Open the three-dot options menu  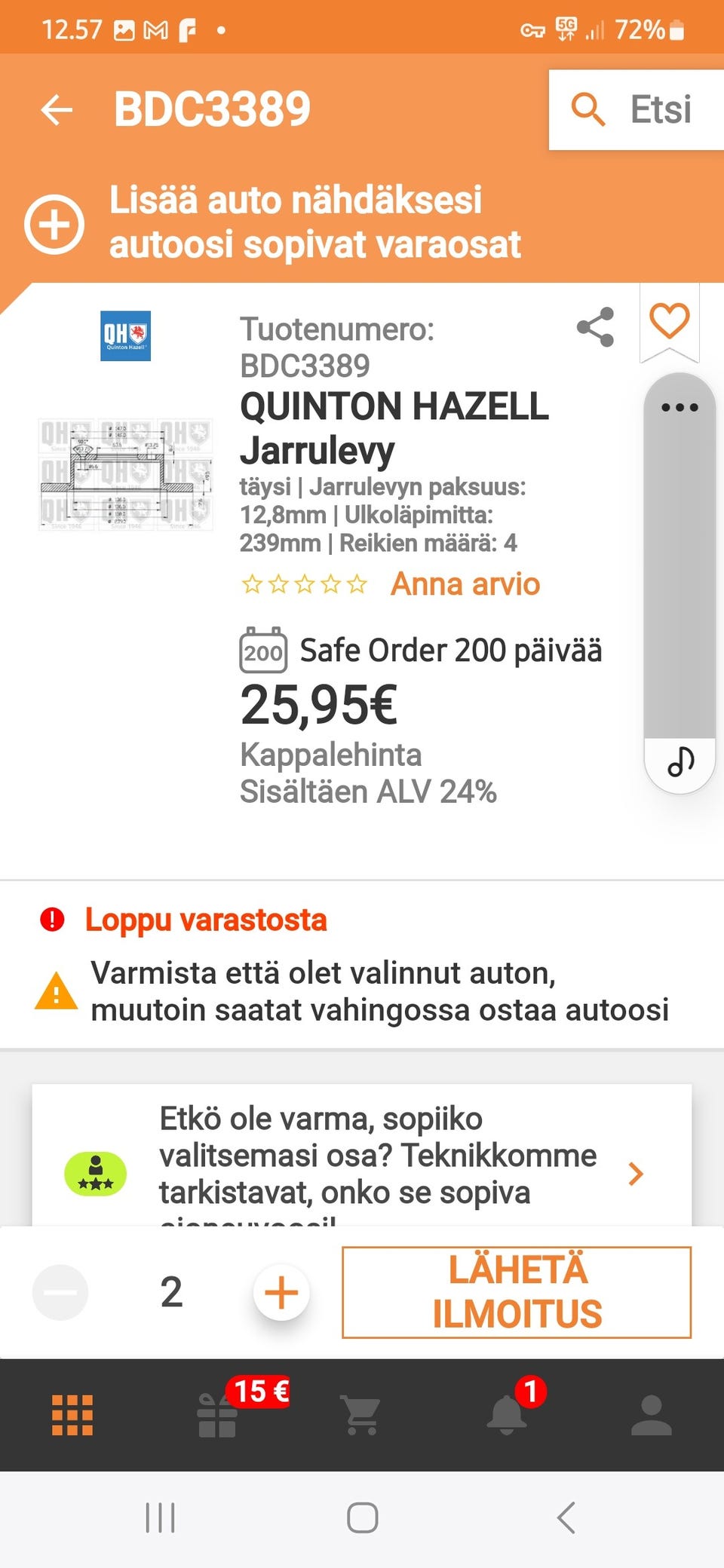coord(680,407)
